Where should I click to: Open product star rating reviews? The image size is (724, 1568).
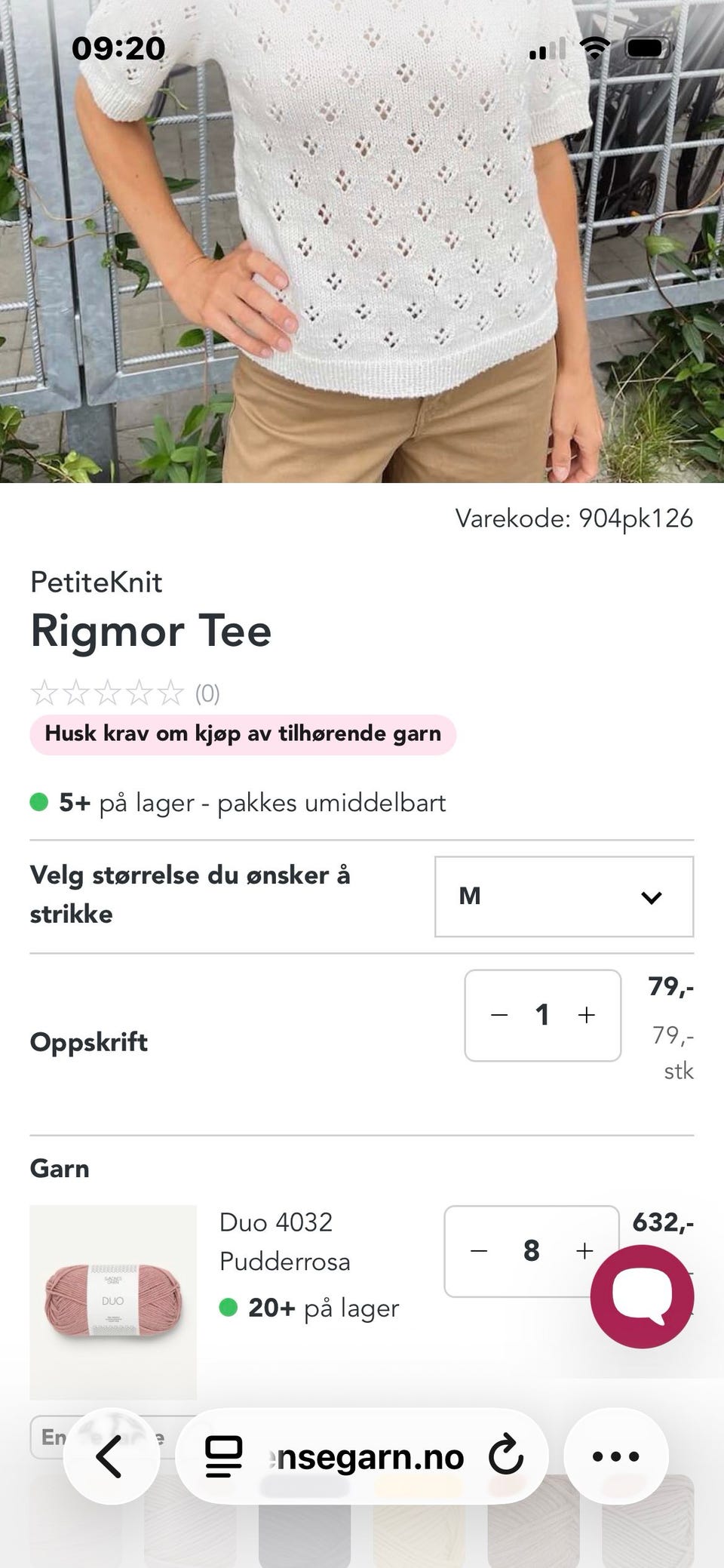click(124, 693)
